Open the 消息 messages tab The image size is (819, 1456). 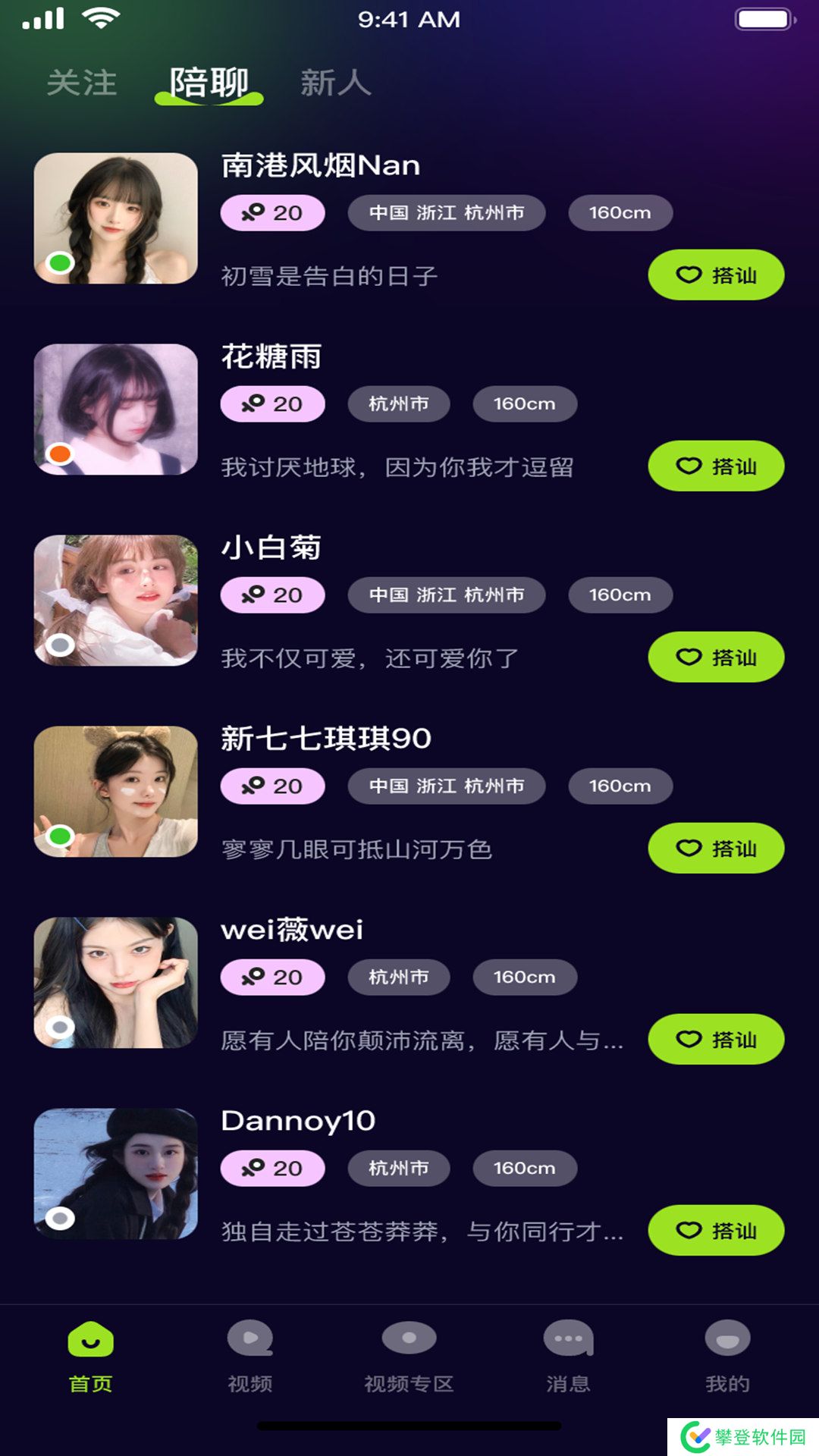569,1357
